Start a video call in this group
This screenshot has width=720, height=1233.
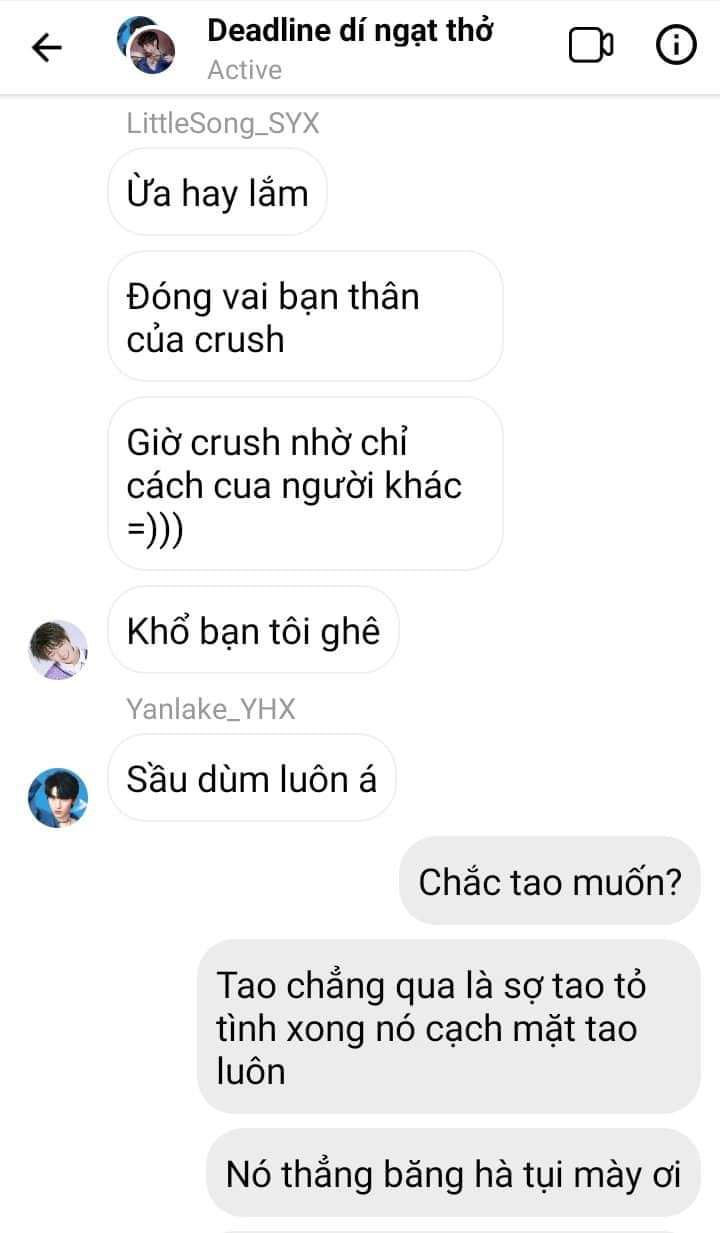click(x=591, y=46)
